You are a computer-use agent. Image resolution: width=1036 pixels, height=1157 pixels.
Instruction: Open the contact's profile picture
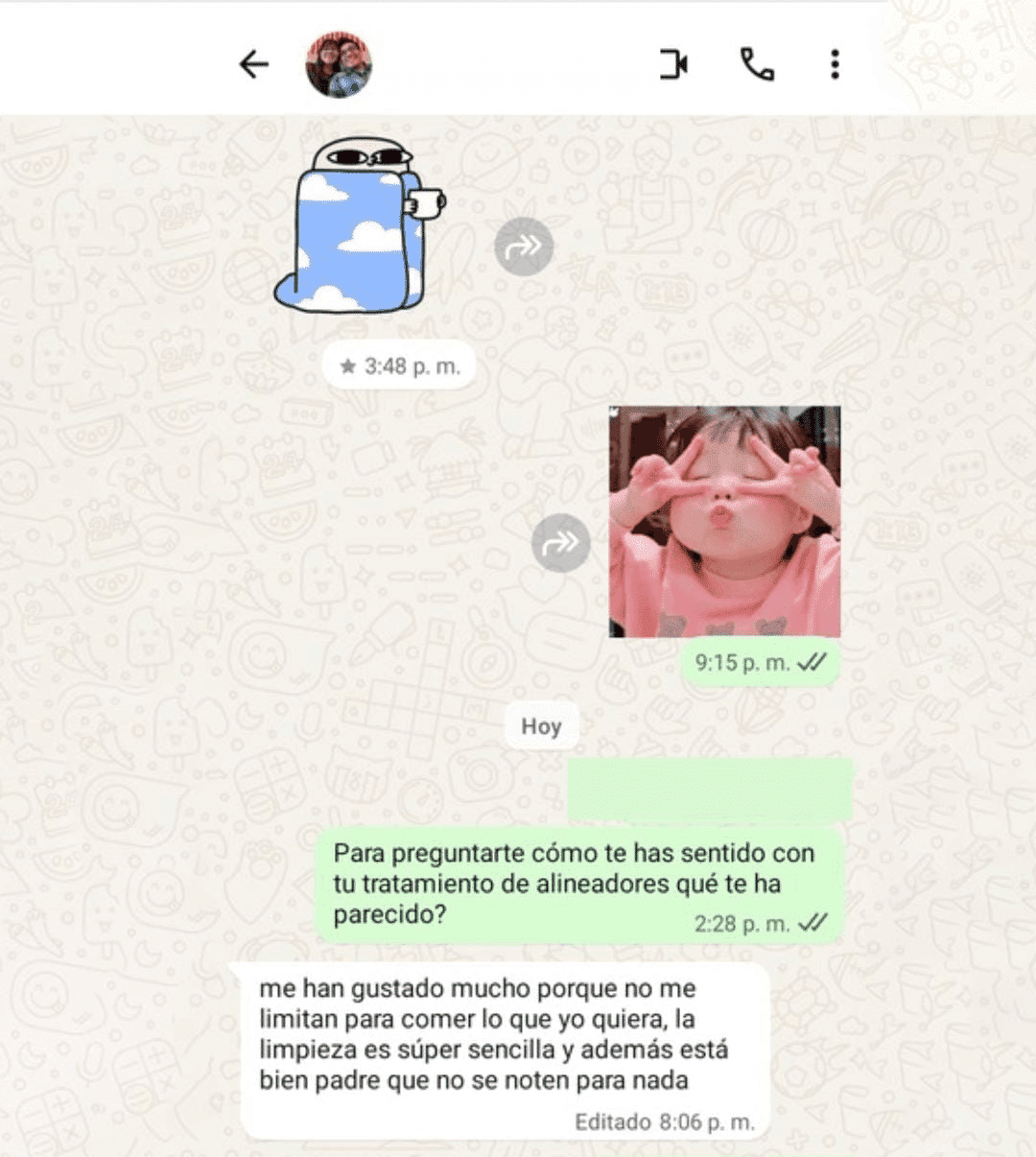(x=339, y=64)
